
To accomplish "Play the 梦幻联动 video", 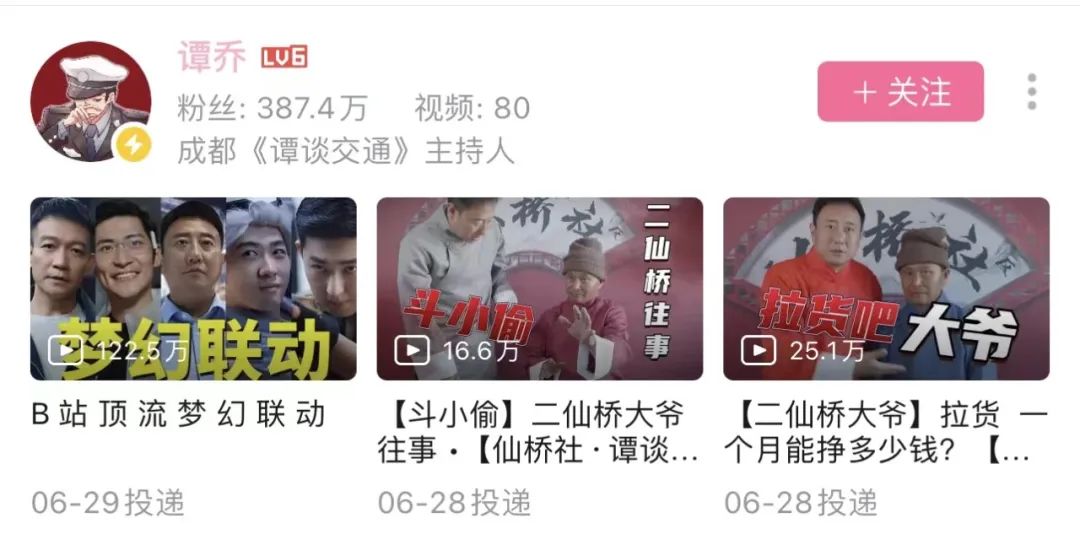I will tap(193, 288).
